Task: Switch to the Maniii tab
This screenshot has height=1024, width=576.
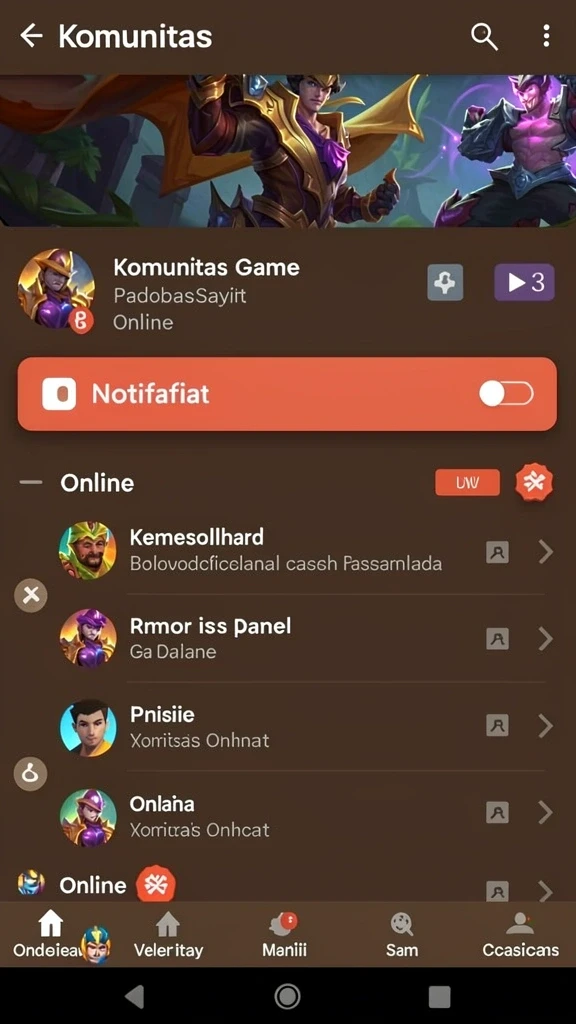Action: click(x=285, y=935)
